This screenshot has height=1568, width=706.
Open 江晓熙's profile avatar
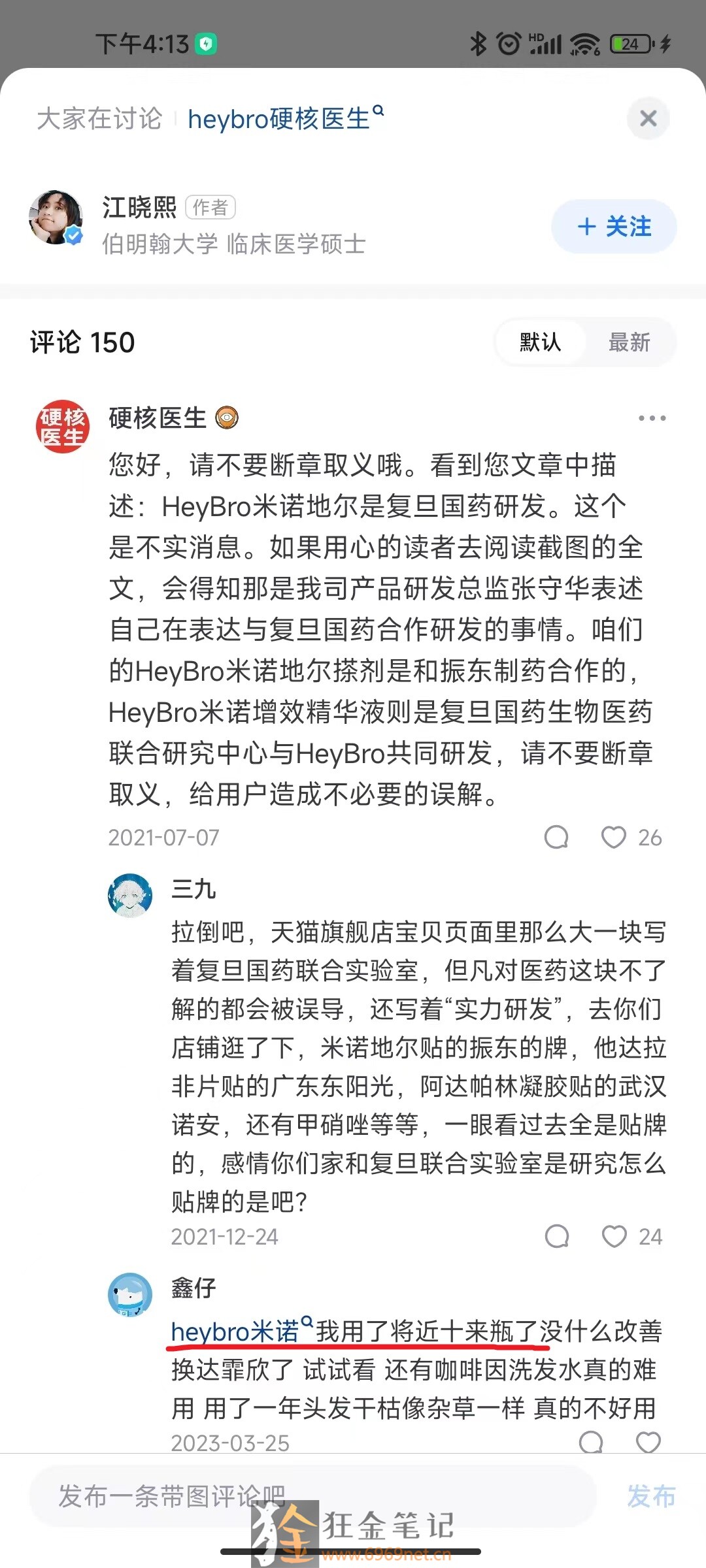tap(56, 218)
